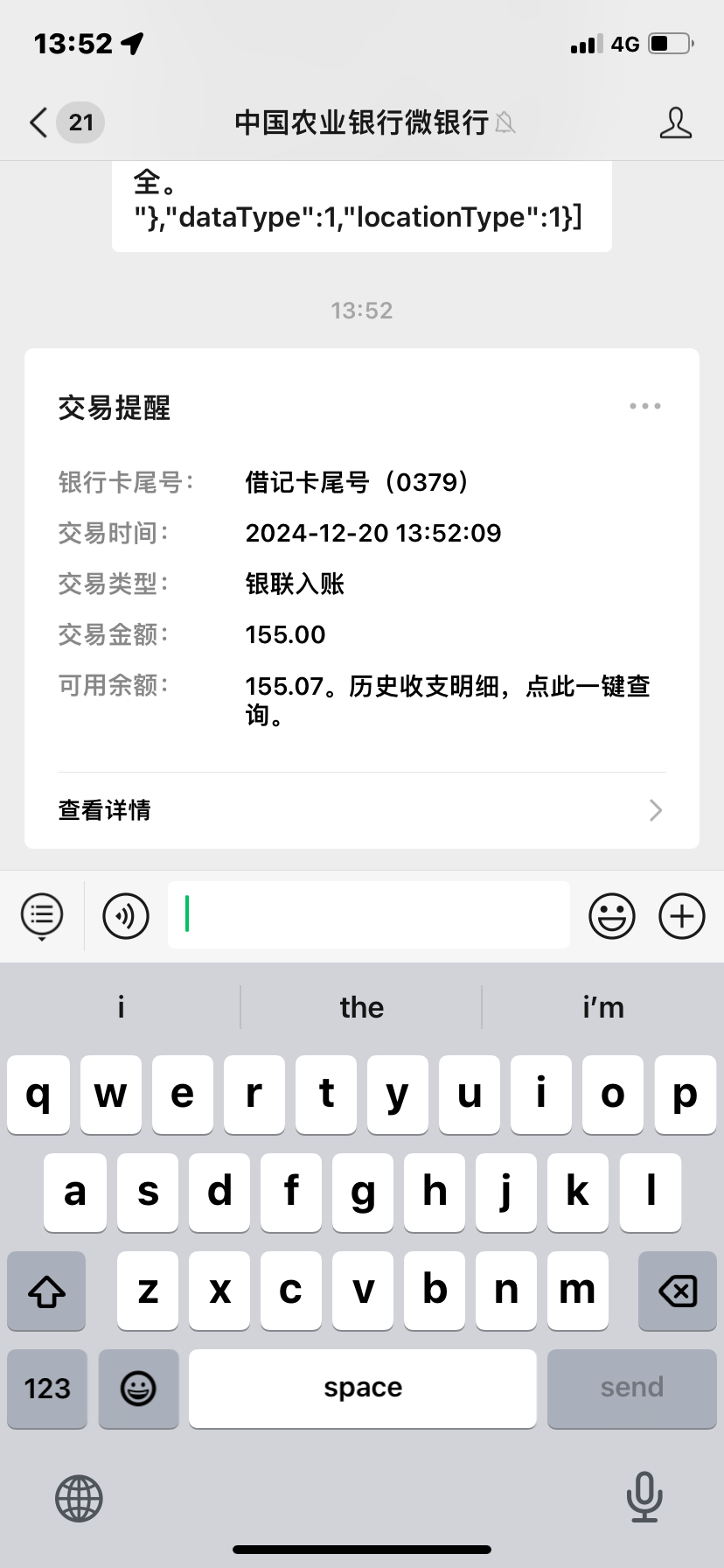Tap the shift key
Image resolution: width=724 pixels, height=1568 pixels.
46,1291
